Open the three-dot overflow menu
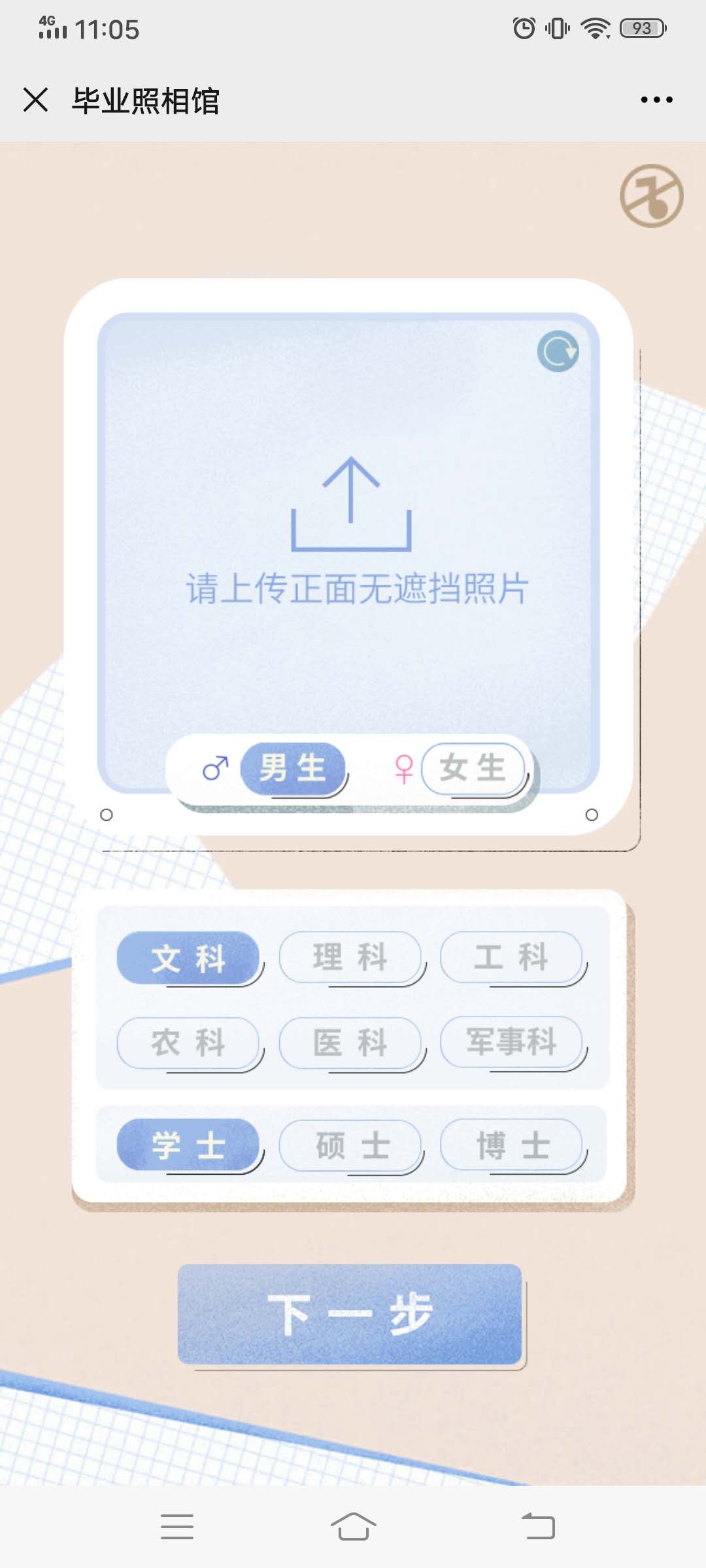The image size is (706, 1568). tap(656, 100)
